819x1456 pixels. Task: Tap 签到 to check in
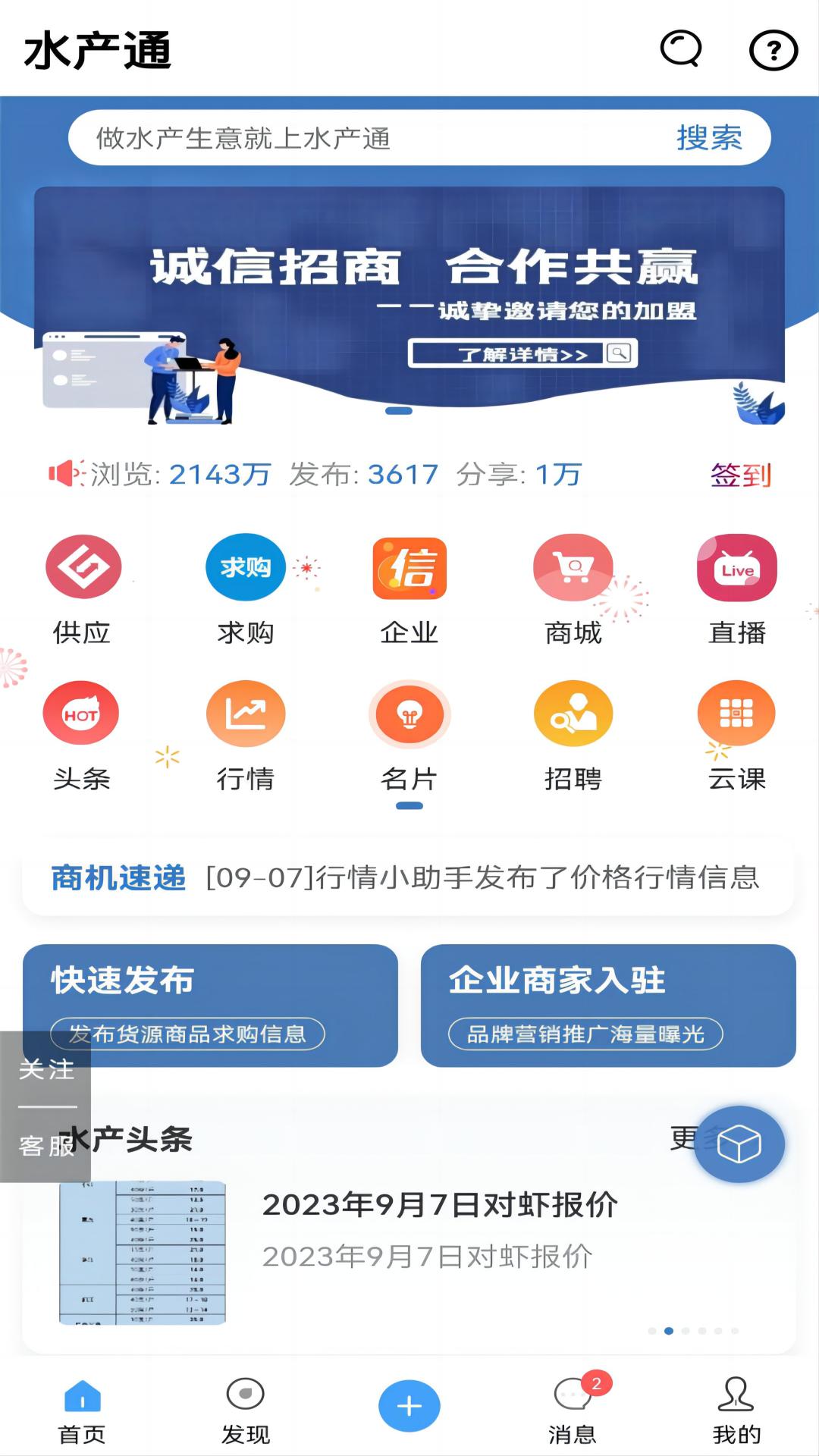coord(741,475)
